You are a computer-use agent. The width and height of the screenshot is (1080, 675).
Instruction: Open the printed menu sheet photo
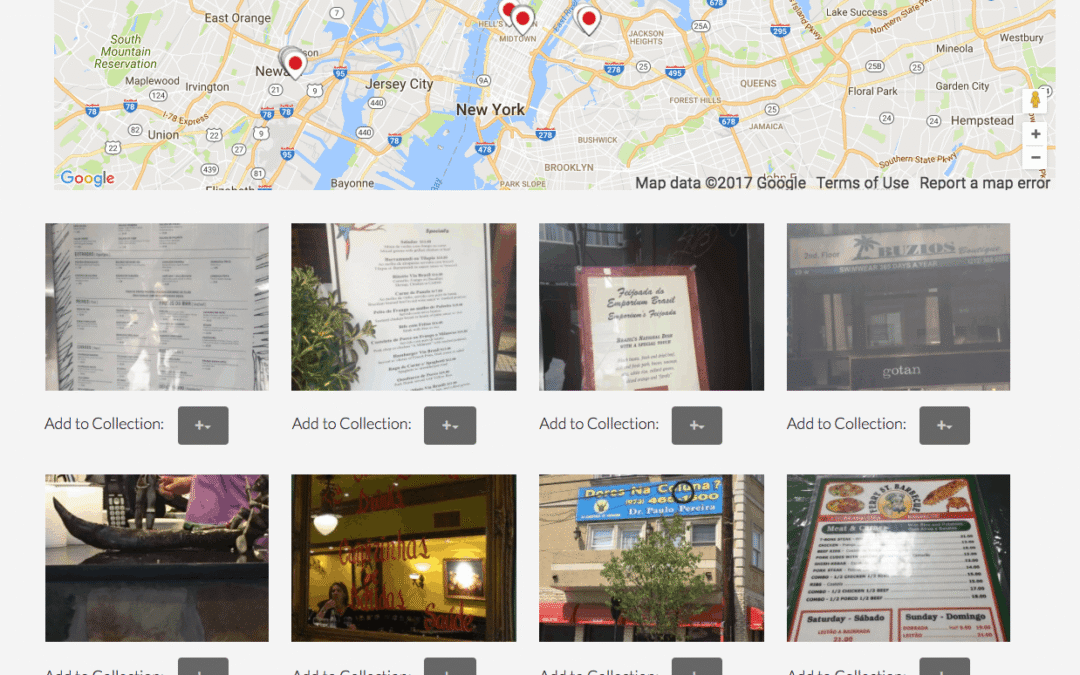(157, 306)
